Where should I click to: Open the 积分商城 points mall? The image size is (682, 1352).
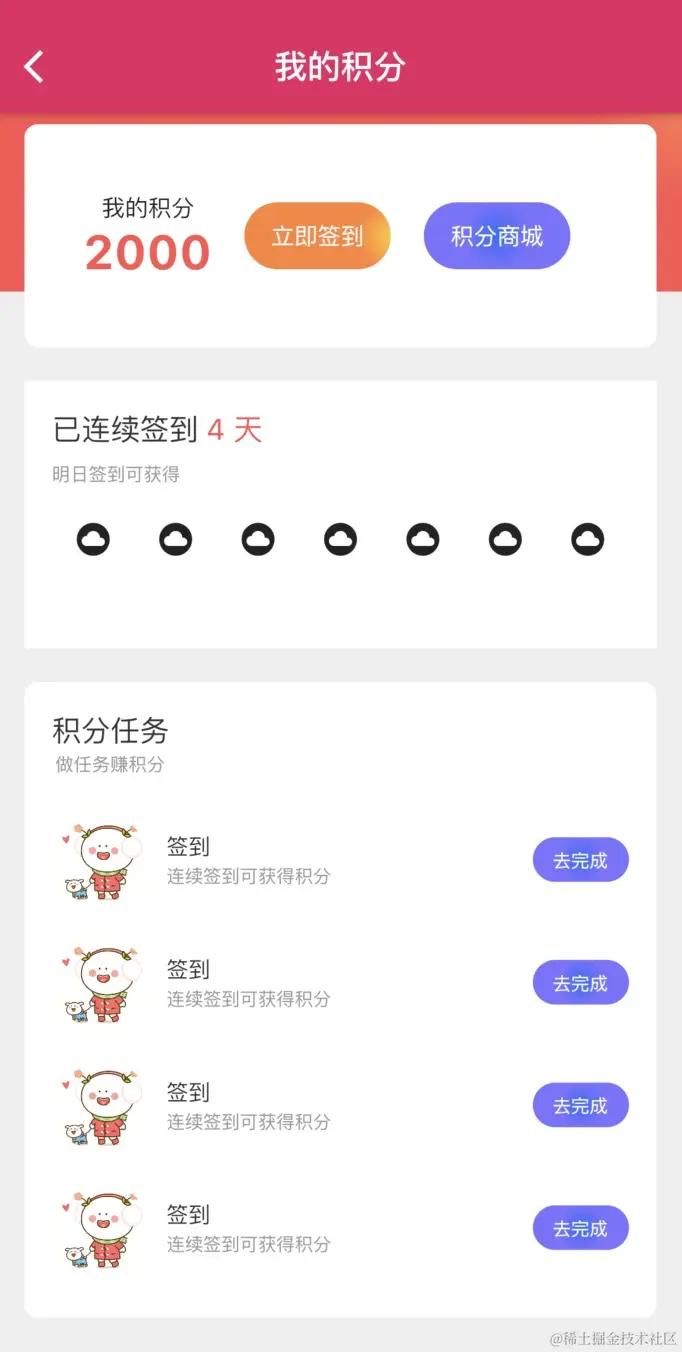(497, 236)
